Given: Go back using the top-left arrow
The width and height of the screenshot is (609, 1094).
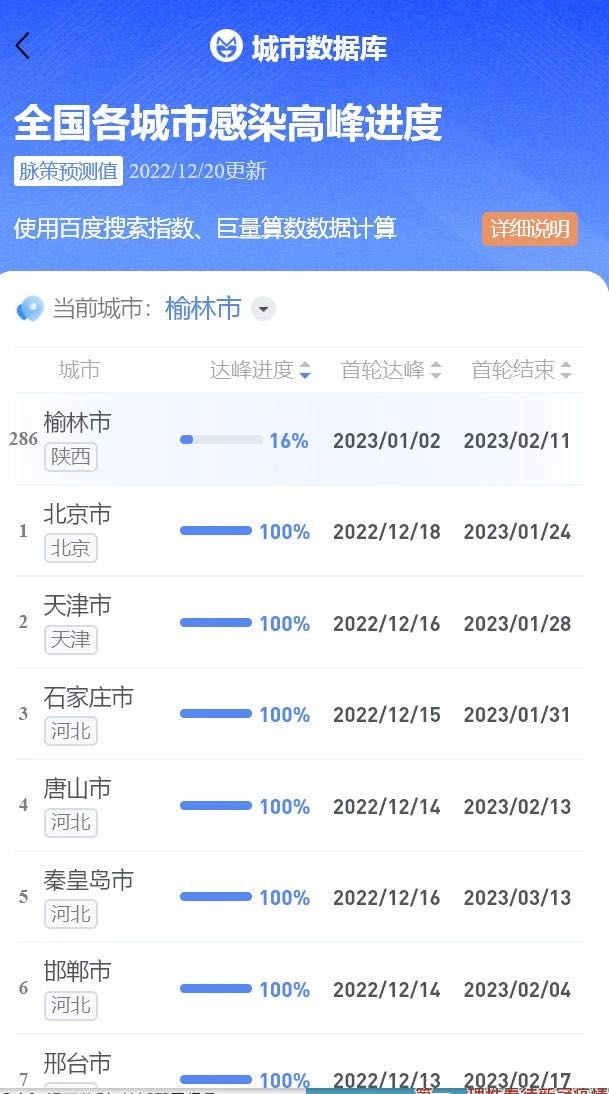Looking at the screenshot, I should pos(23,46).
